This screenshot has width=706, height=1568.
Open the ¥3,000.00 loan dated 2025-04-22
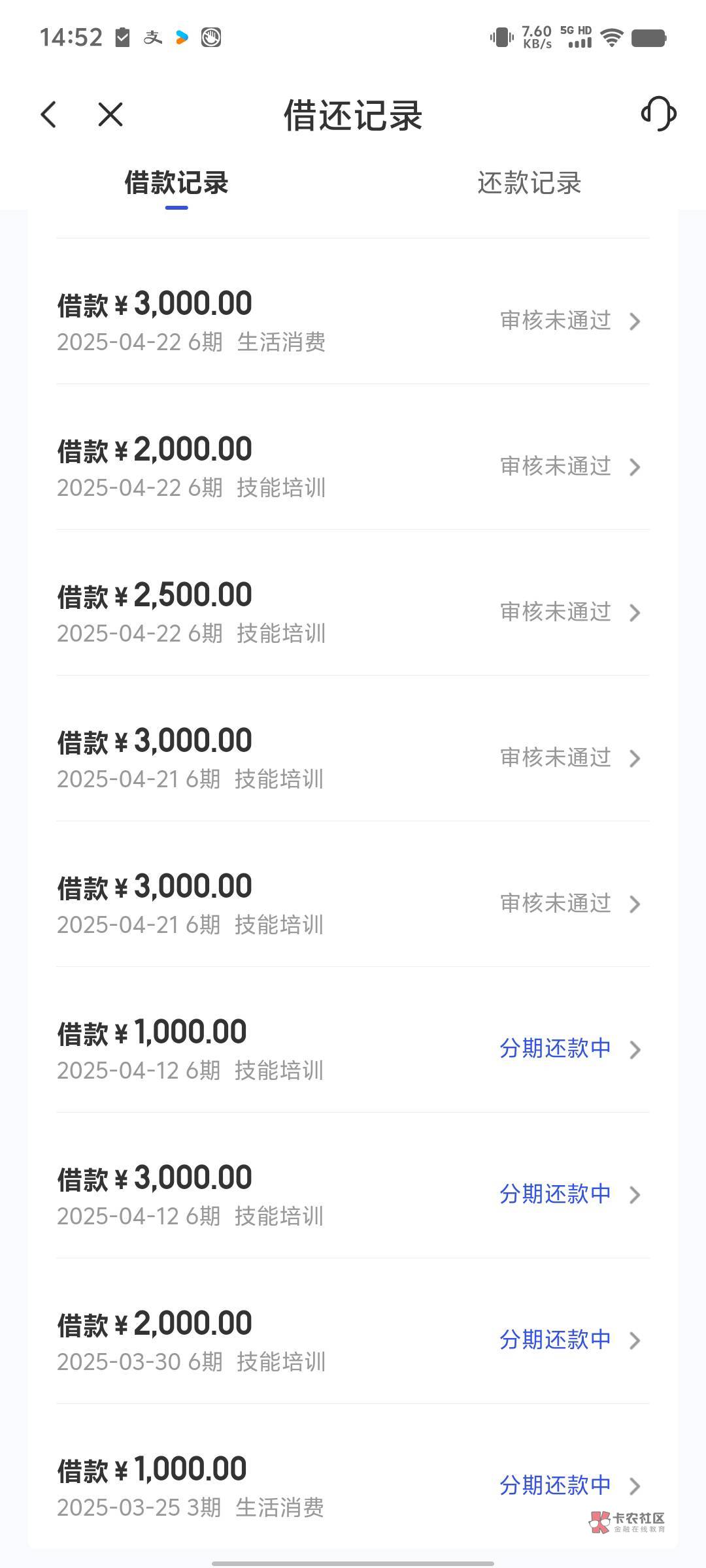click(x=353, y=320)
